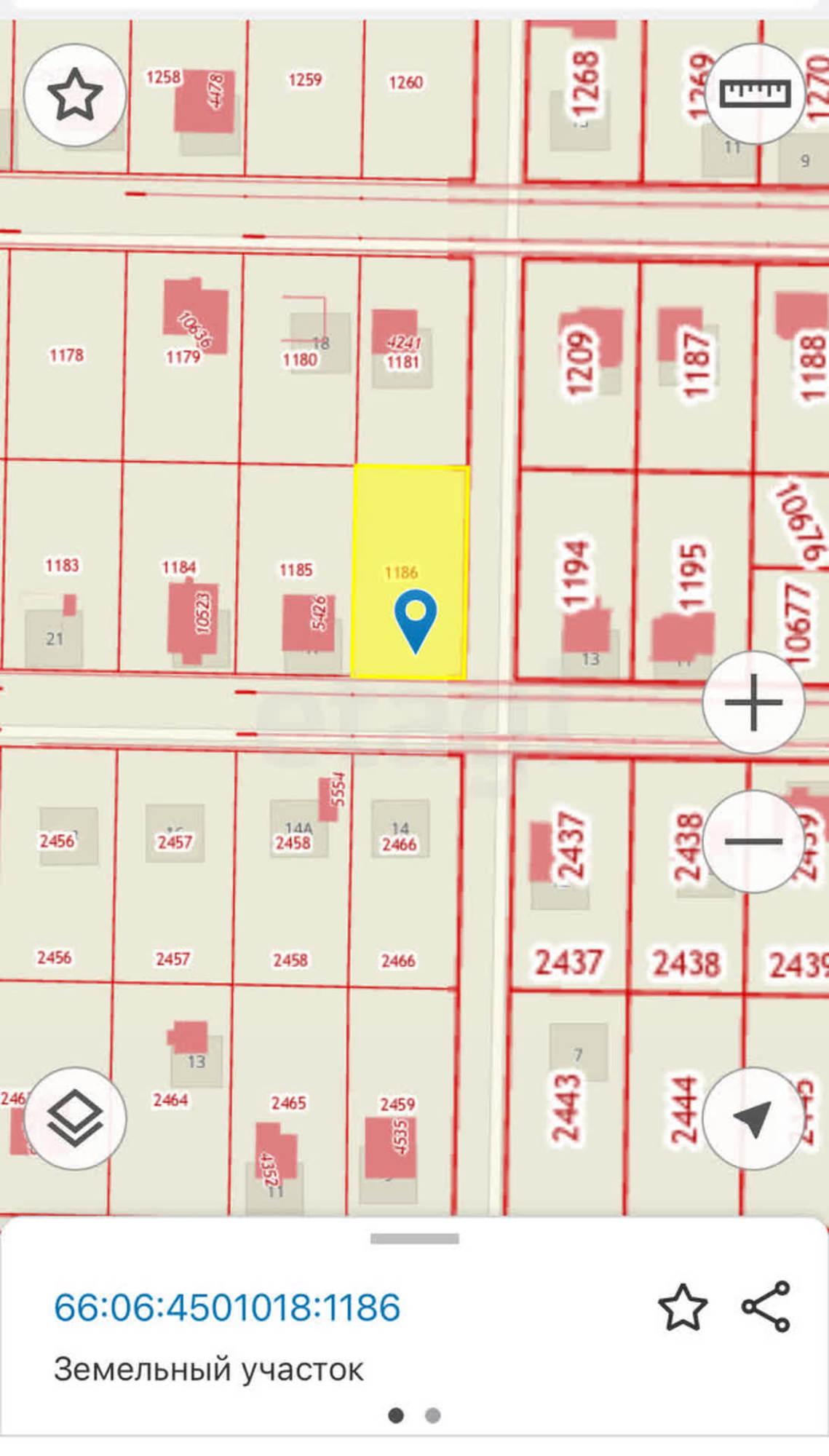Screen dimensions: 829x1456
Task: Open favorites star button on map
Action: [75, 95]
